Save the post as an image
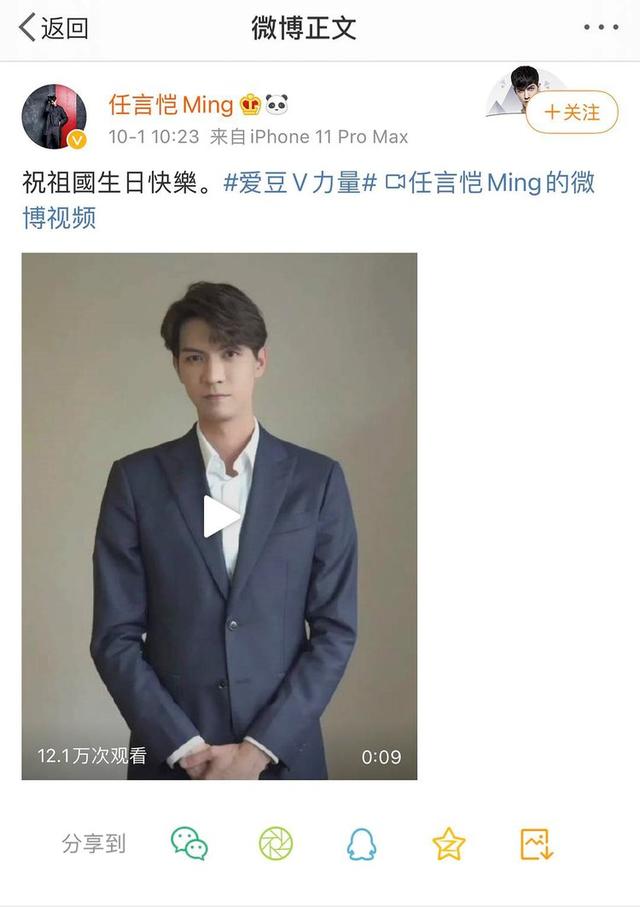The image size is (640, 907). point(537,844)
